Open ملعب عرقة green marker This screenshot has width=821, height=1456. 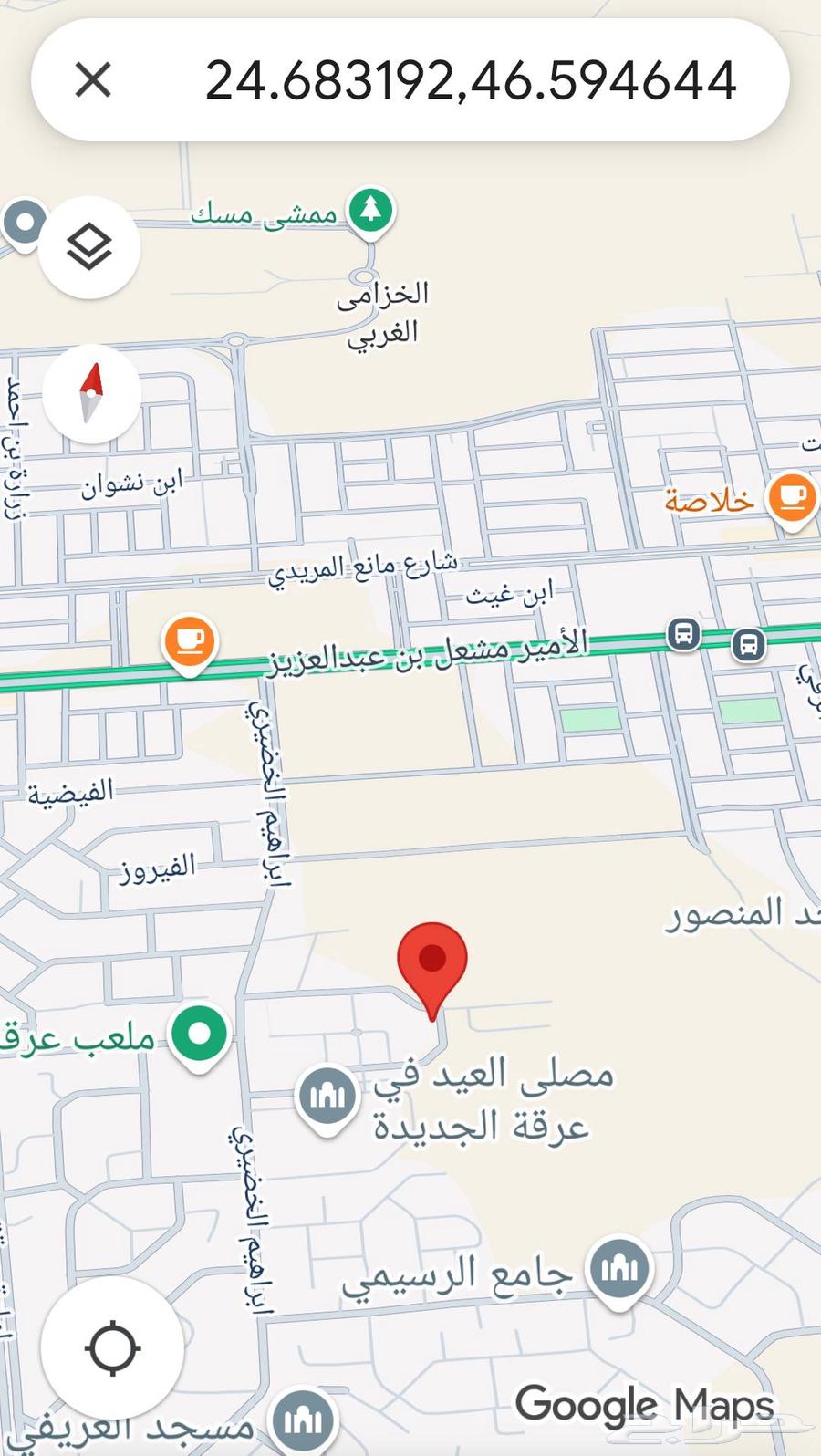click(x=199, y=1035)
